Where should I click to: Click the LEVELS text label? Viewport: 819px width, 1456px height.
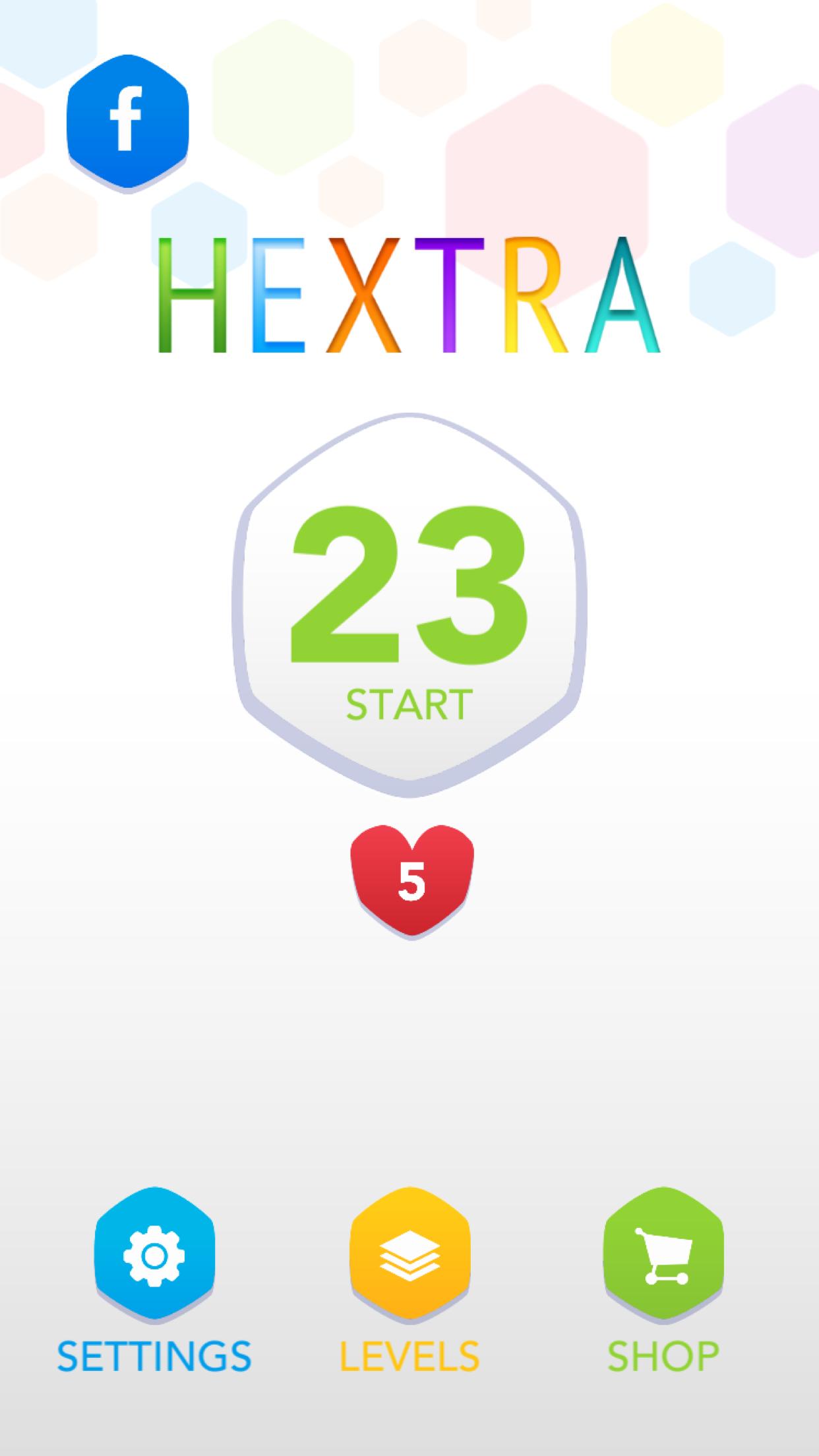click(x=409, y=1357)
